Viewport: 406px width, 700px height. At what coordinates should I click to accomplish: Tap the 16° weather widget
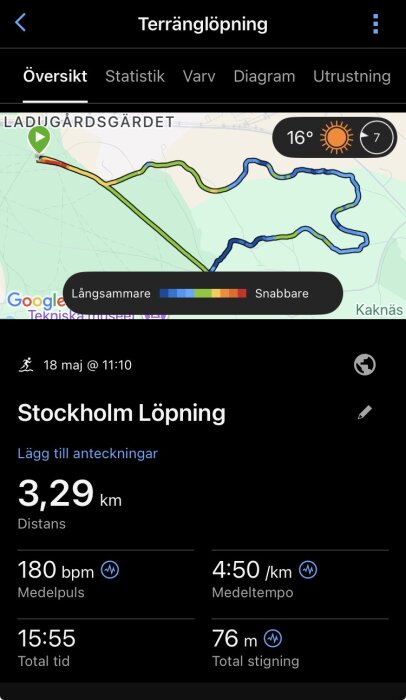coord(335,138)
